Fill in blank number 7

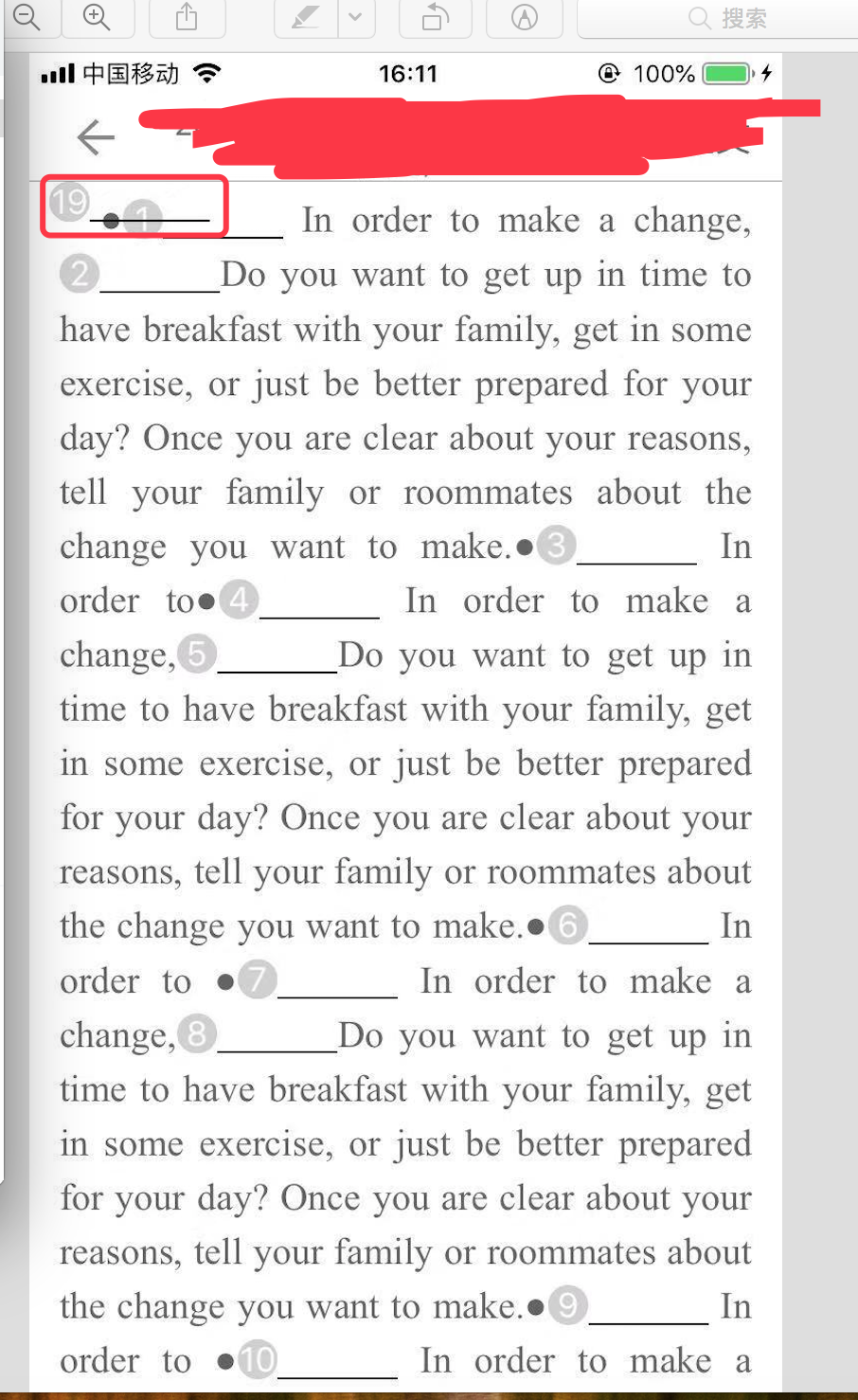(336, 981)
